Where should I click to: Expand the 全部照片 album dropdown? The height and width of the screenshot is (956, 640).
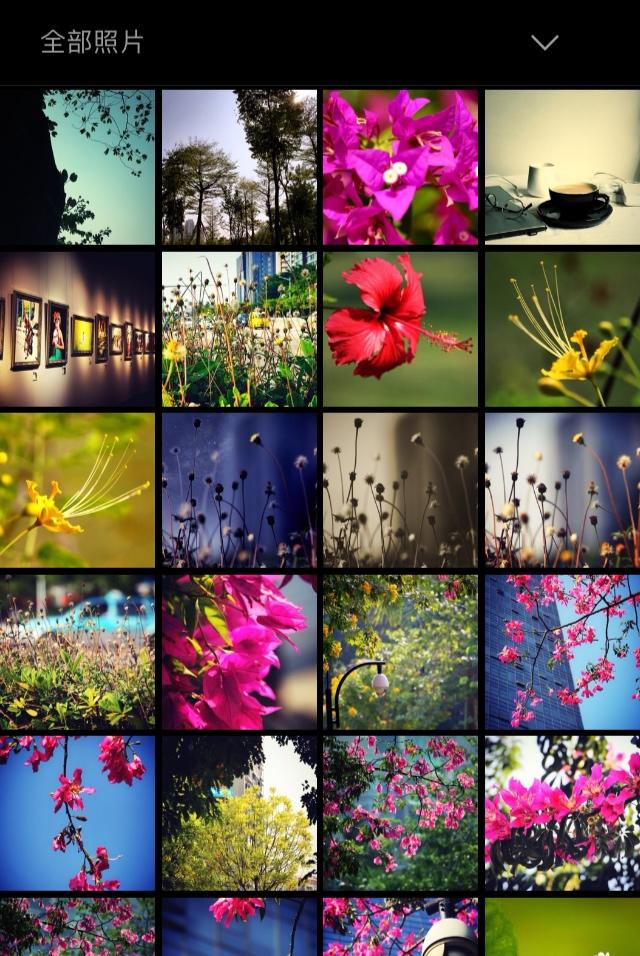tap(544, 42)
